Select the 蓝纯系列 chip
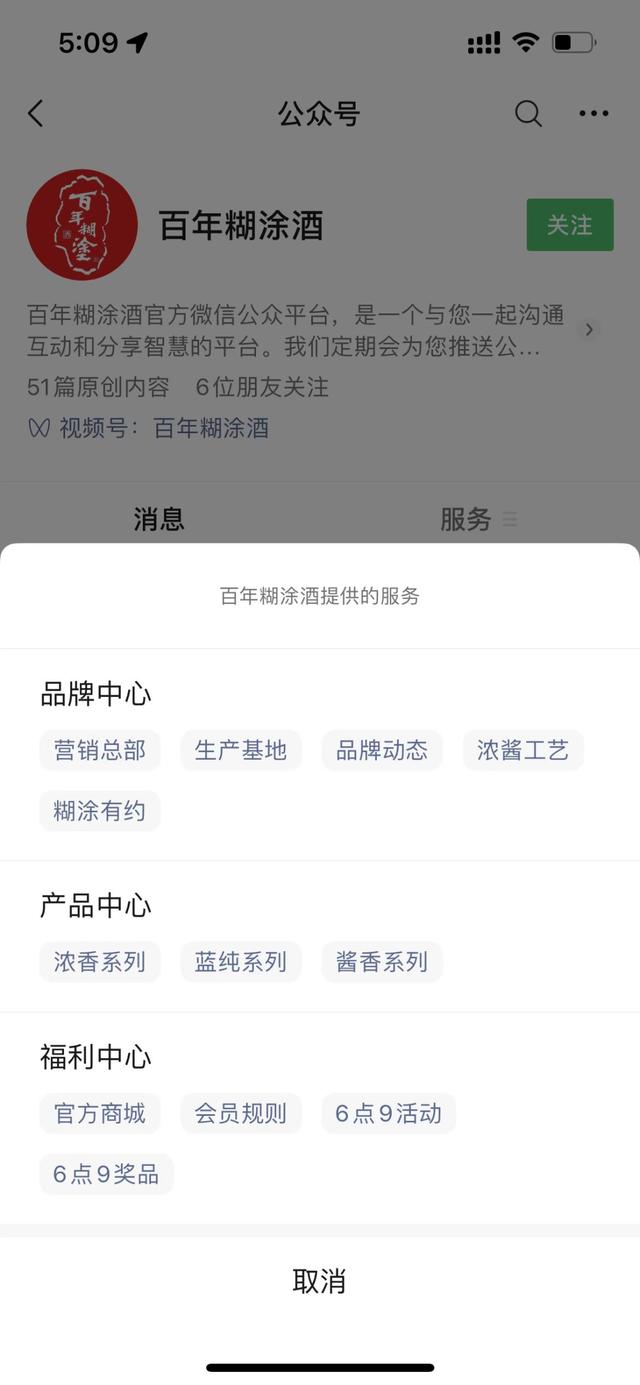Viewport: 640px width, 1385px height. [240, 962]
